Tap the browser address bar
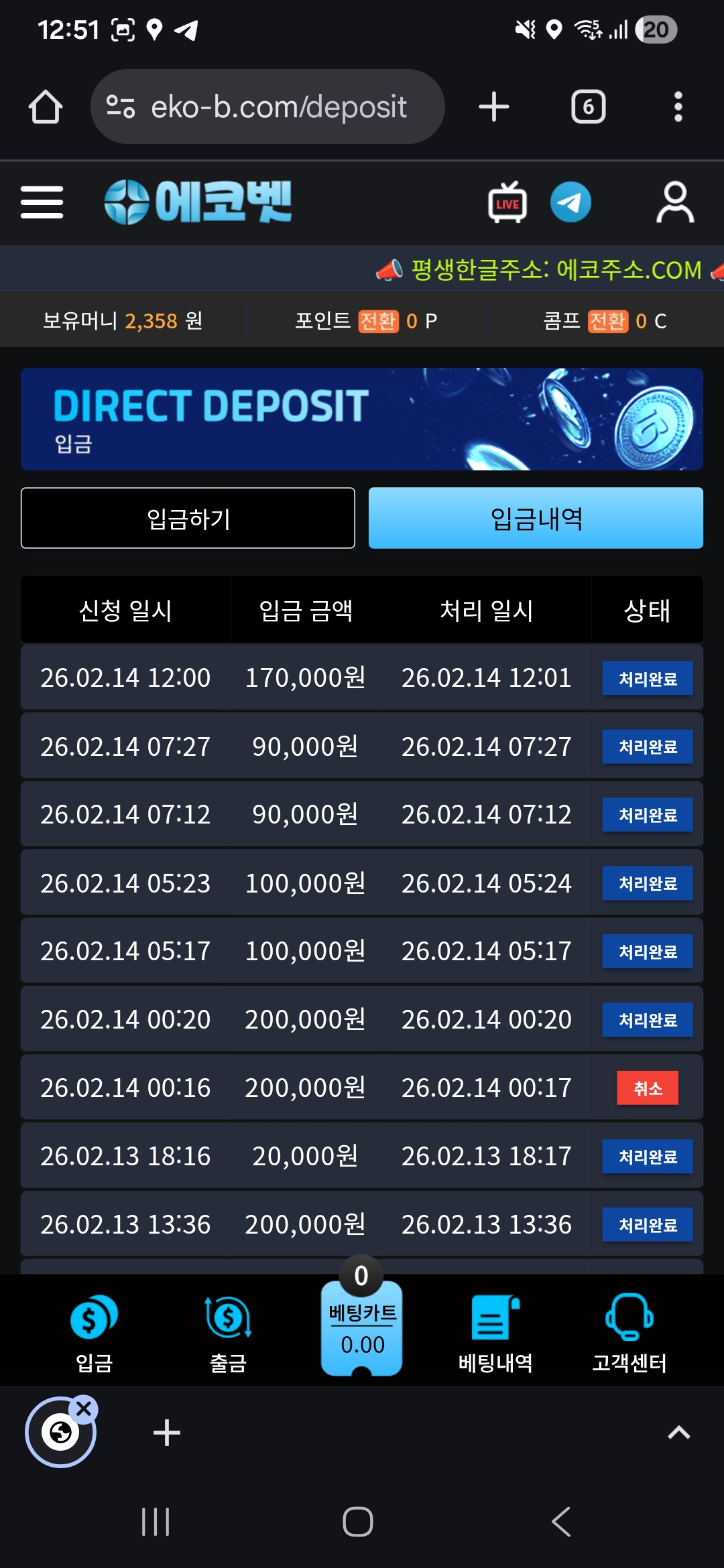This screenshot has height=1568, width=724. pos(268,107)
